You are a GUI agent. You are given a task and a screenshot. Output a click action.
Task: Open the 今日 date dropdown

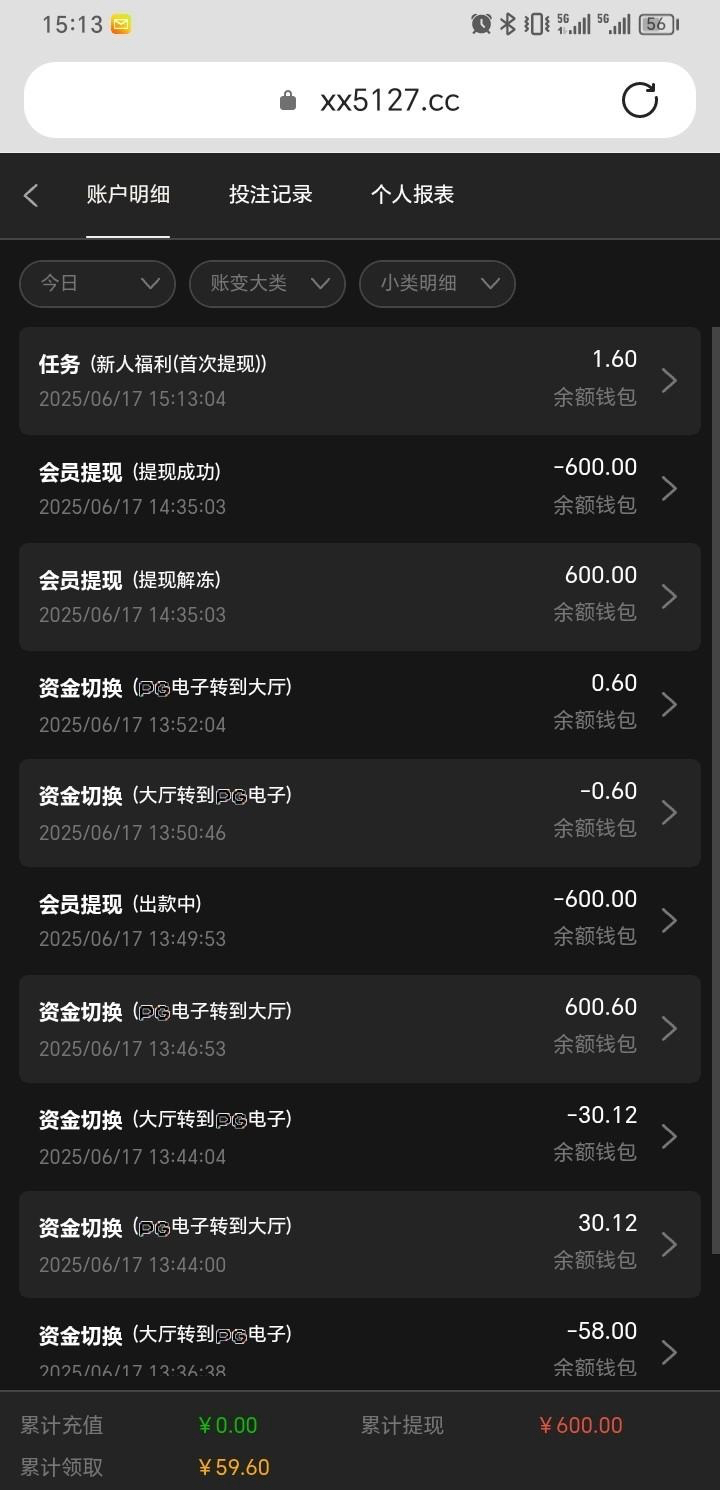pos(97,283)
